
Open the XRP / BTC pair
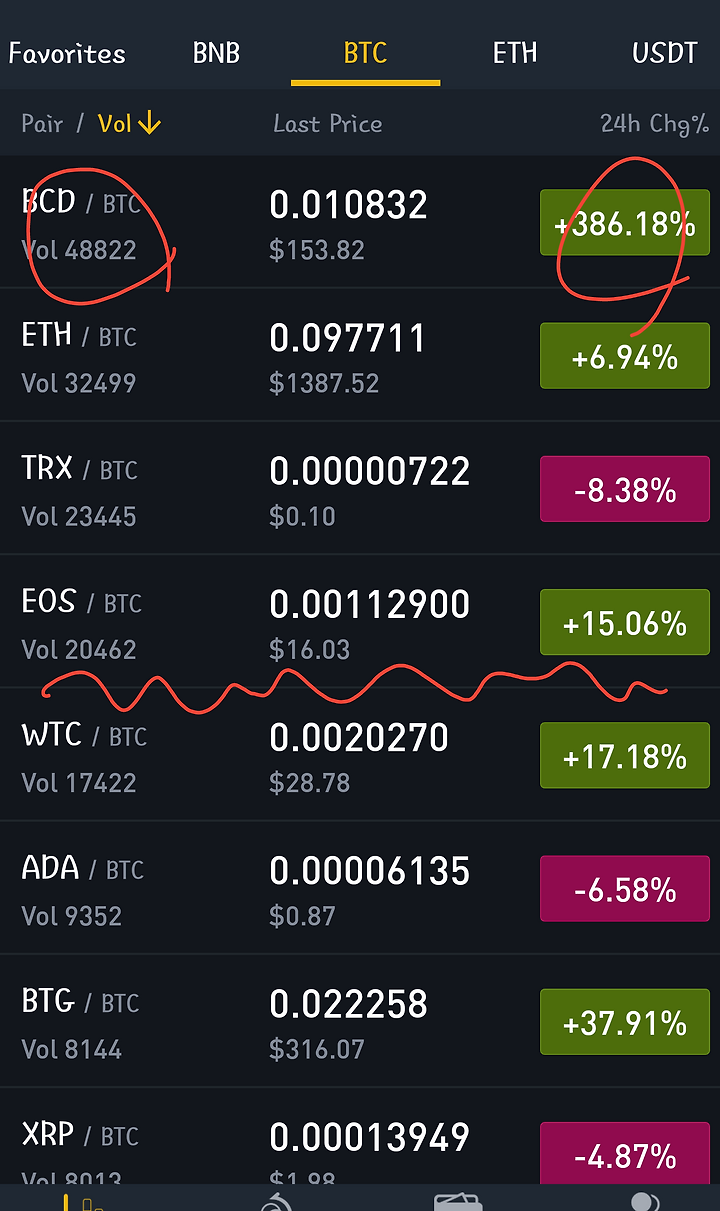coord(360,1136)
